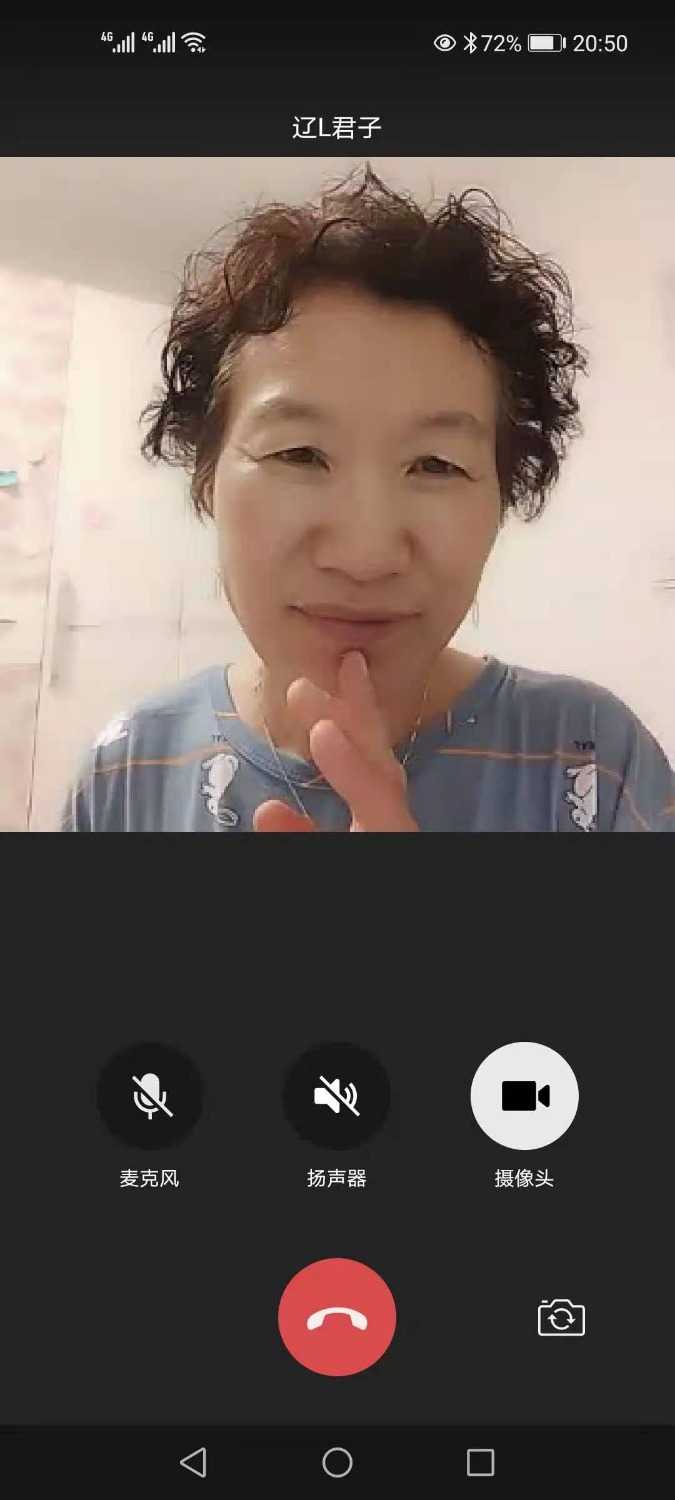Image resolution: width=675 pixels, height=1500 pixels.
Task: Unmute the microphone (麦克风)
Action: 150,1096
